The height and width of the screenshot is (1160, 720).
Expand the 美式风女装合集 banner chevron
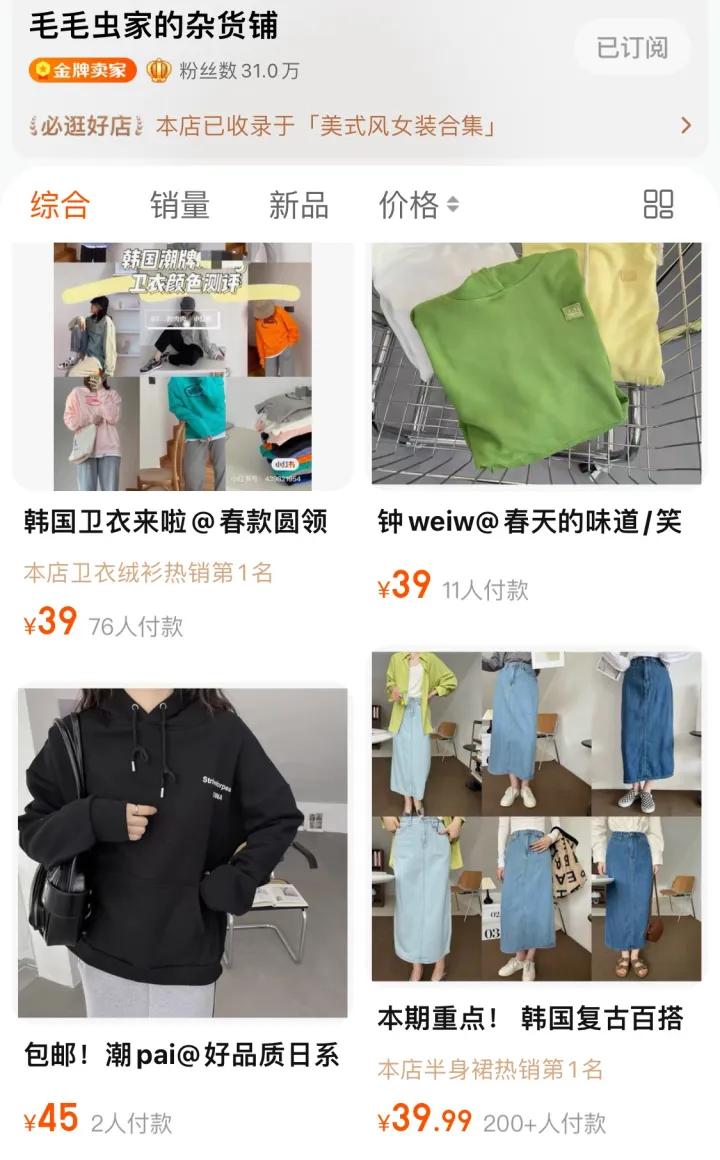click(x=686, y=126)
